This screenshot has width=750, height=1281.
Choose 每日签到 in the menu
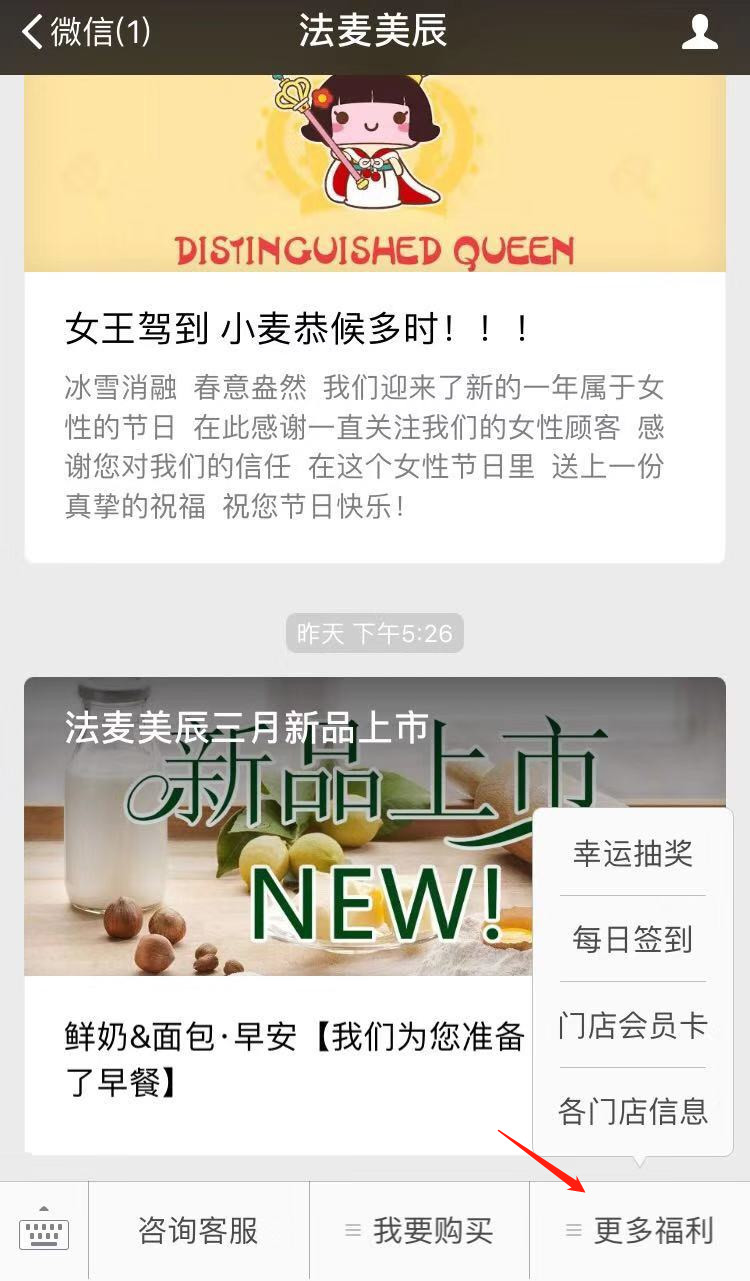click(x=632, y=939)
